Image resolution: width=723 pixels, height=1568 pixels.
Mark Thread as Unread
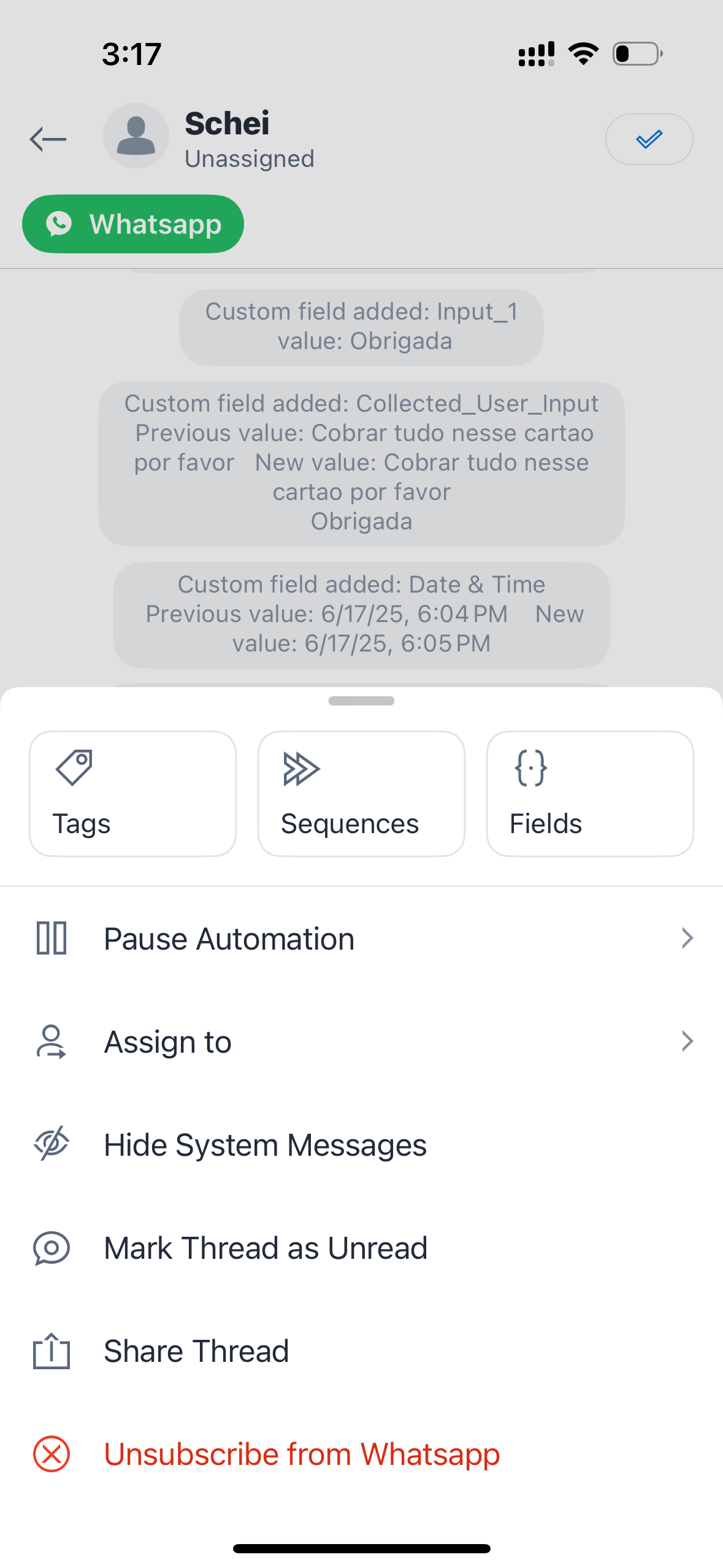tap(361, 1247)
